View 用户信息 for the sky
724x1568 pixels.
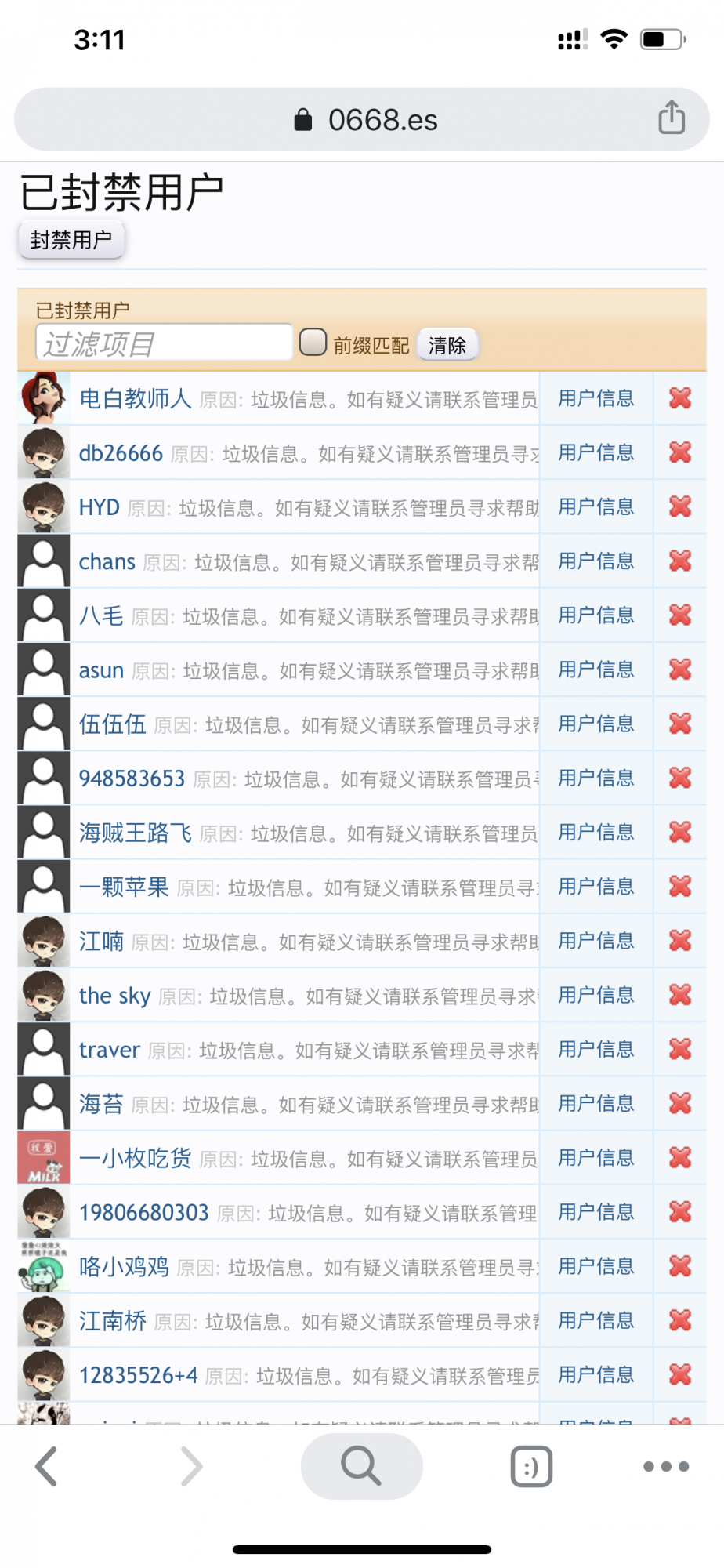tap(595, 995)
